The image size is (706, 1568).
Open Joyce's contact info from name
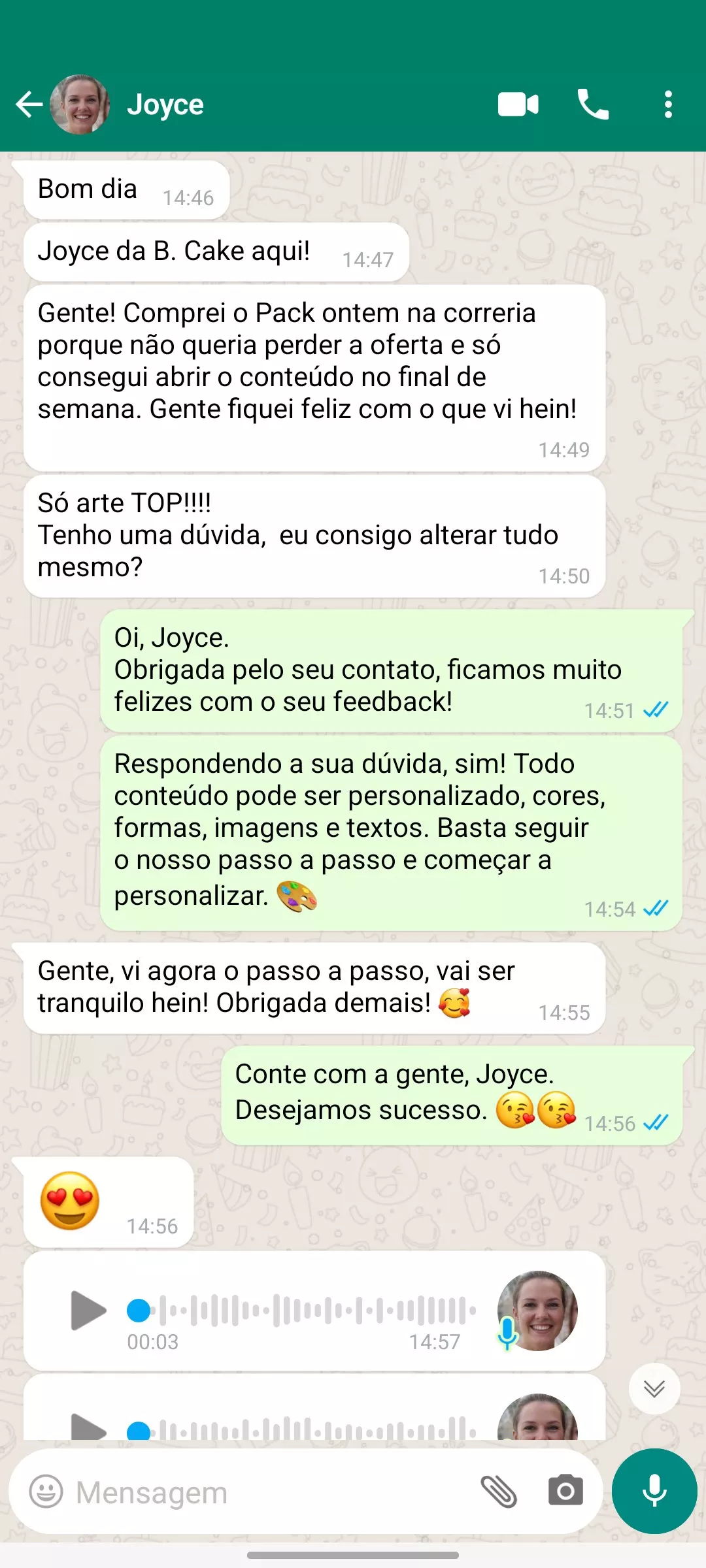165,105
